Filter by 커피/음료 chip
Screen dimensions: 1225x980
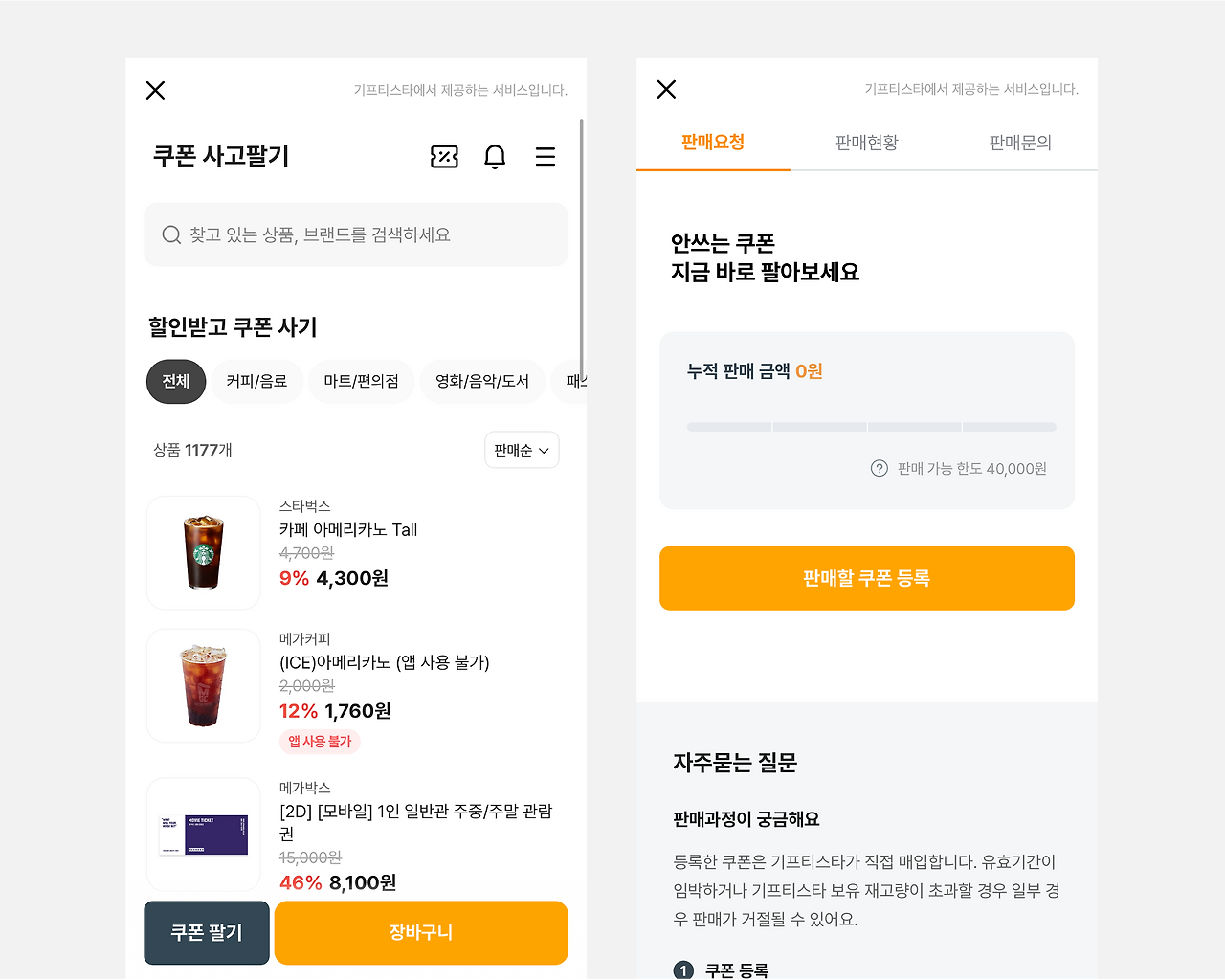click(x=256, y=381)
